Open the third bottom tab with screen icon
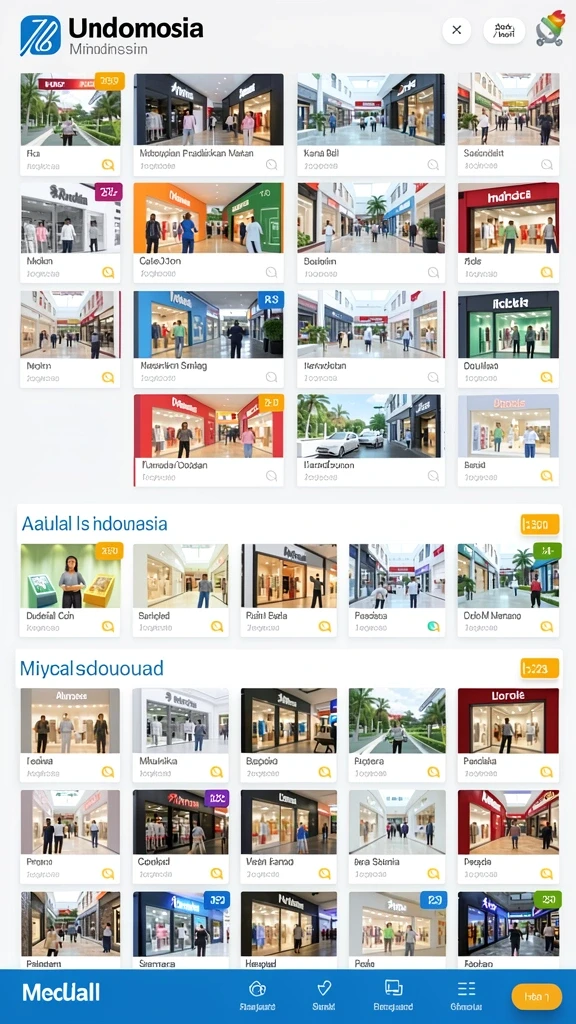The height and width of the screenshot is (1024, 576). tap(393, 995)
